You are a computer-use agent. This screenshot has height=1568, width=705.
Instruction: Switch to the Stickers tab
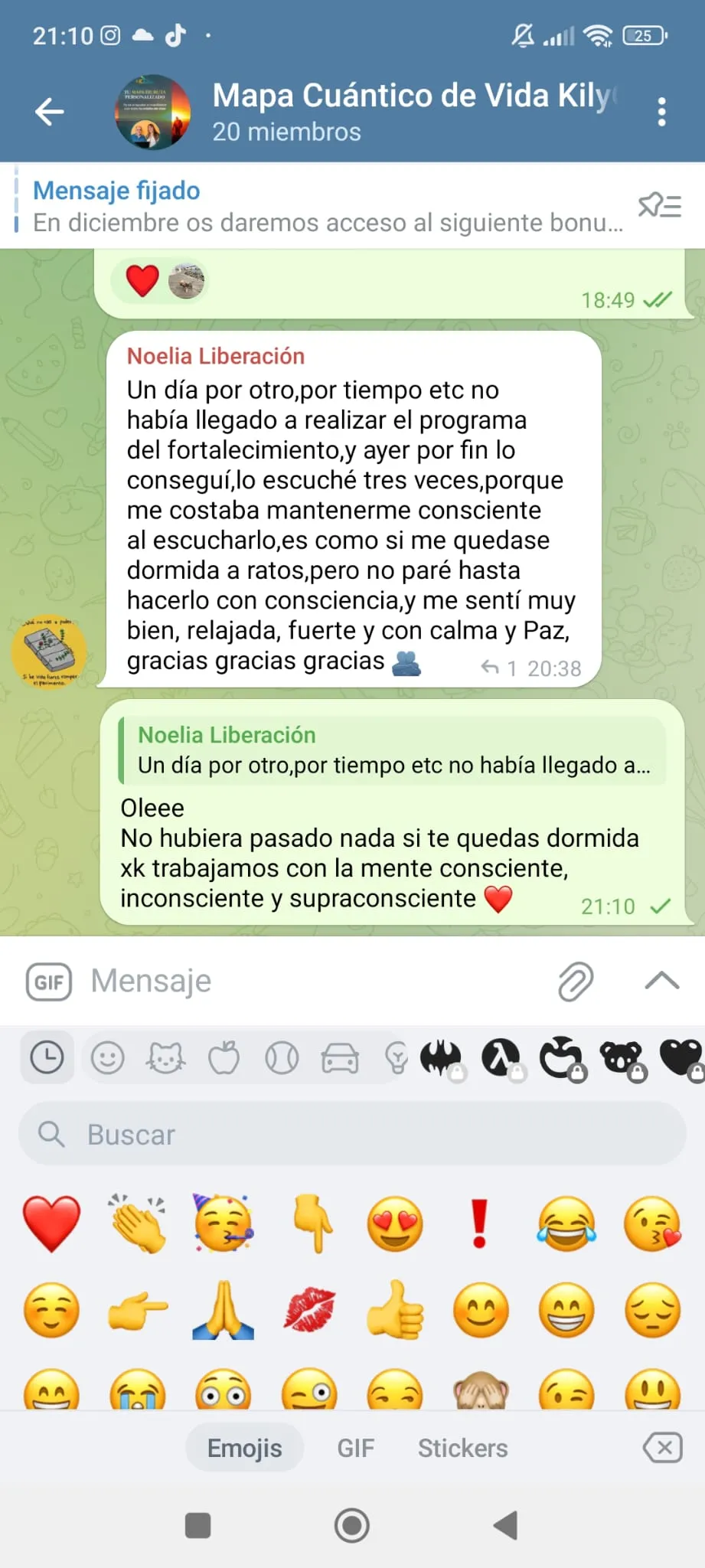point(462,1448)
